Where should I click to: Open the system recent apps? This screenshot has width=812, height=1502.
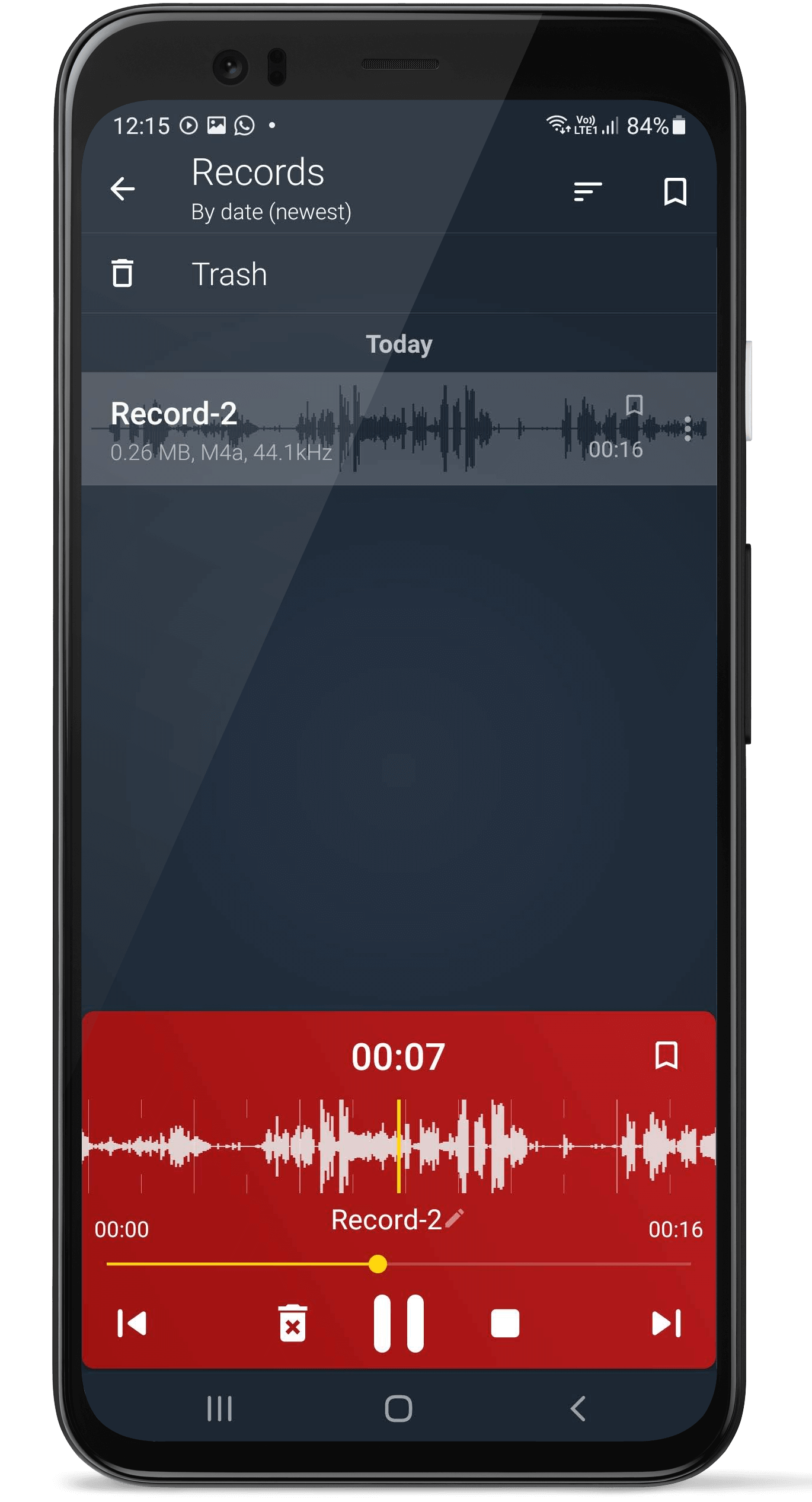pyautogui.click(x=219, y=1408)
